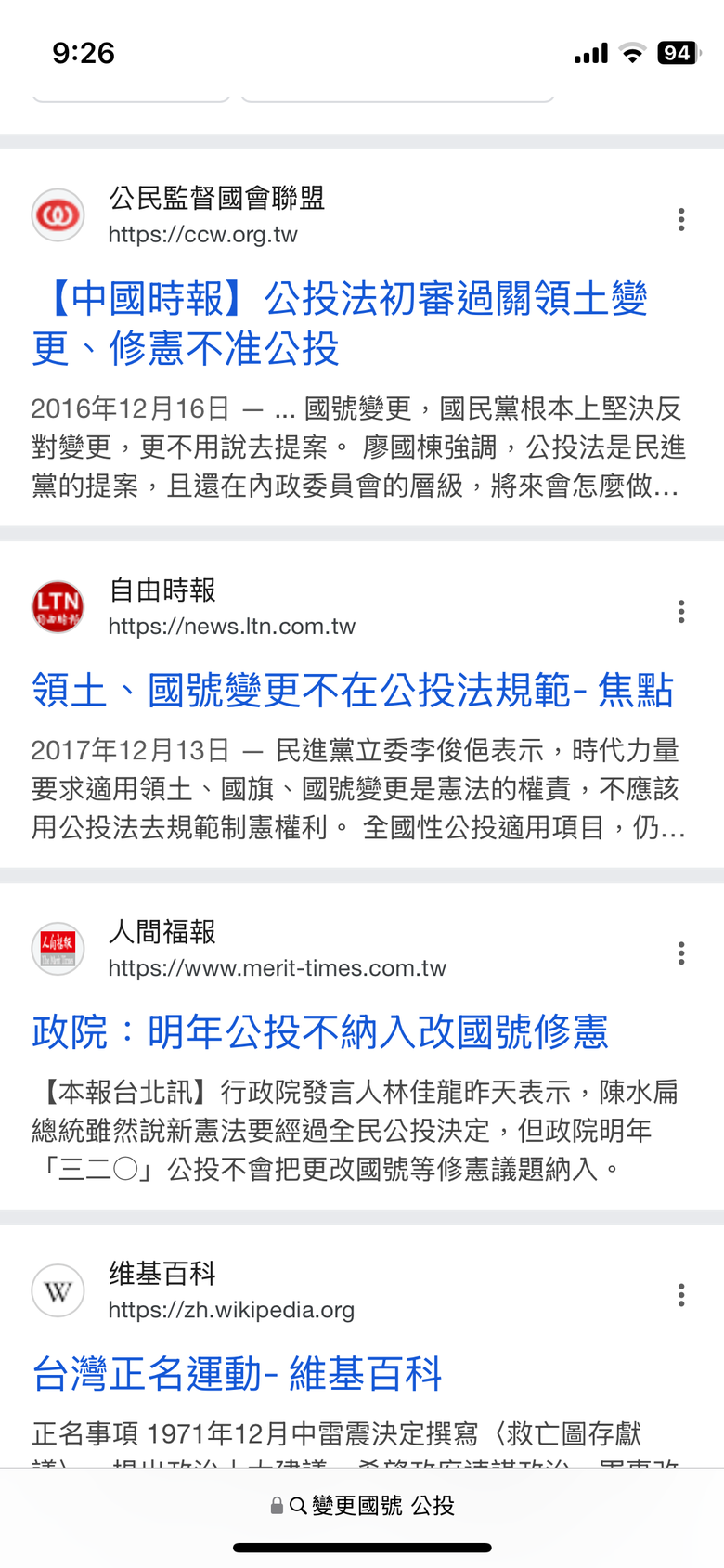Image resolution: width=724 pixels, height=1568 pixels.
Task: Open the 台灣正名運動 Wikipedia headline
Action: [237, 1374]
